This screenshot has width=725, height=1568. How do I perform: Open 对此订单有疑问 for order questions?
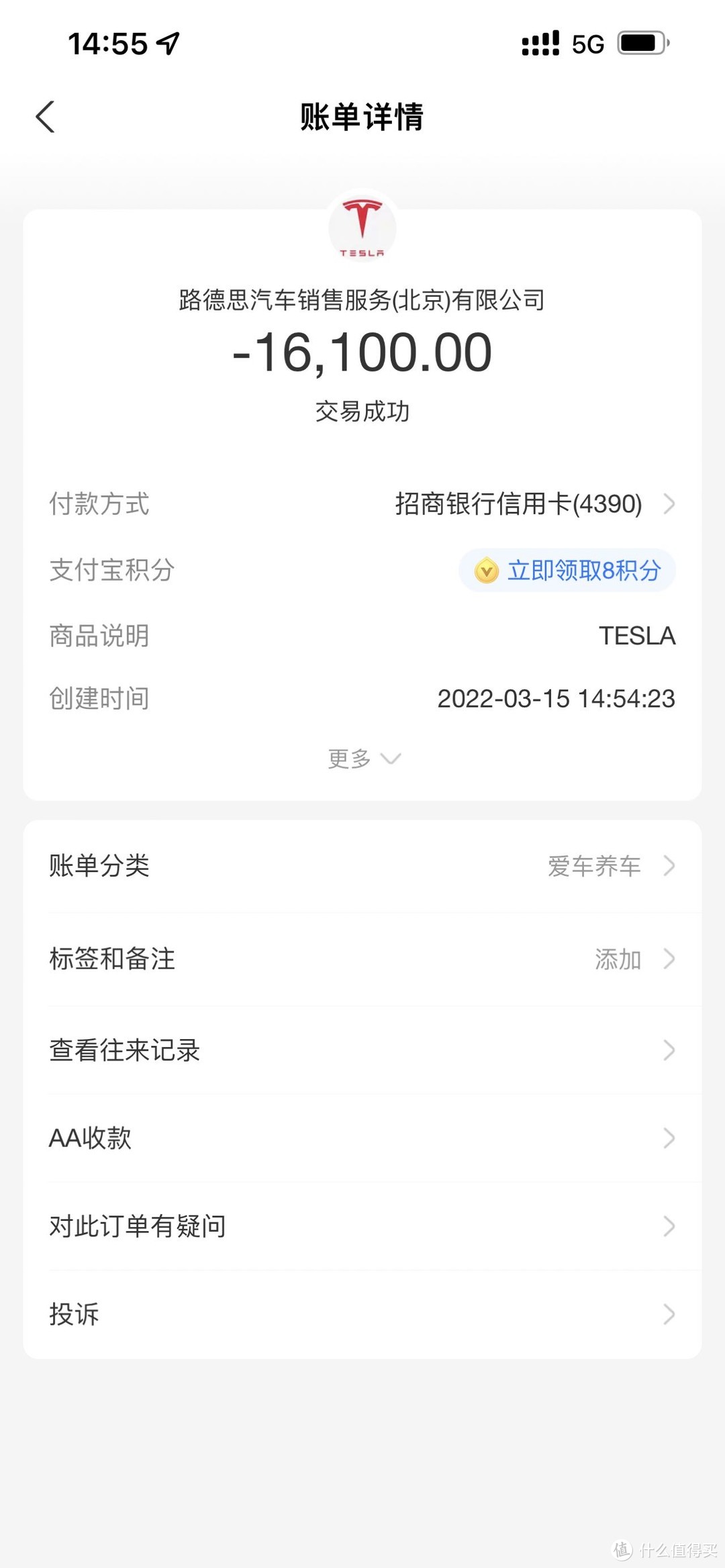click(362, 1226)
